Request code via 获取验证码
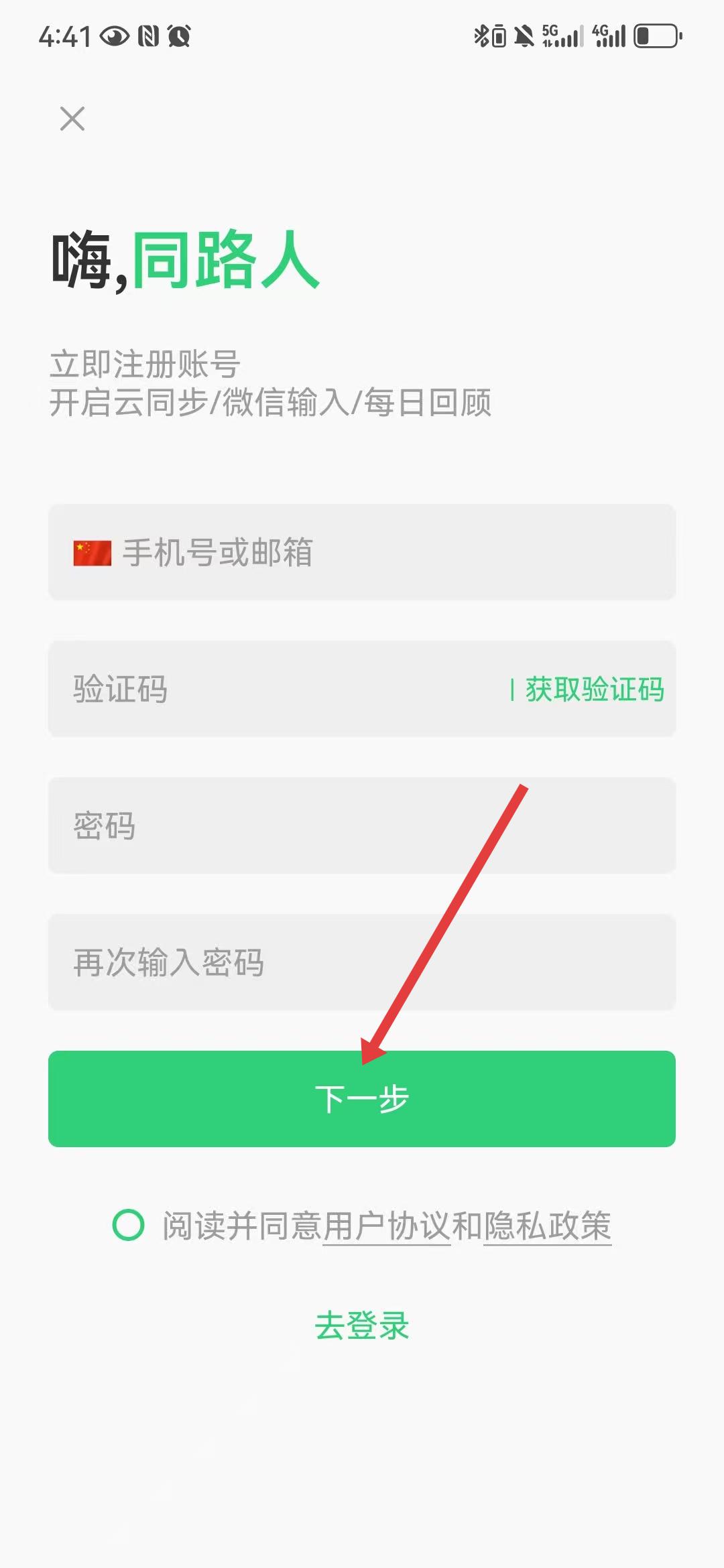 point(594,690)
